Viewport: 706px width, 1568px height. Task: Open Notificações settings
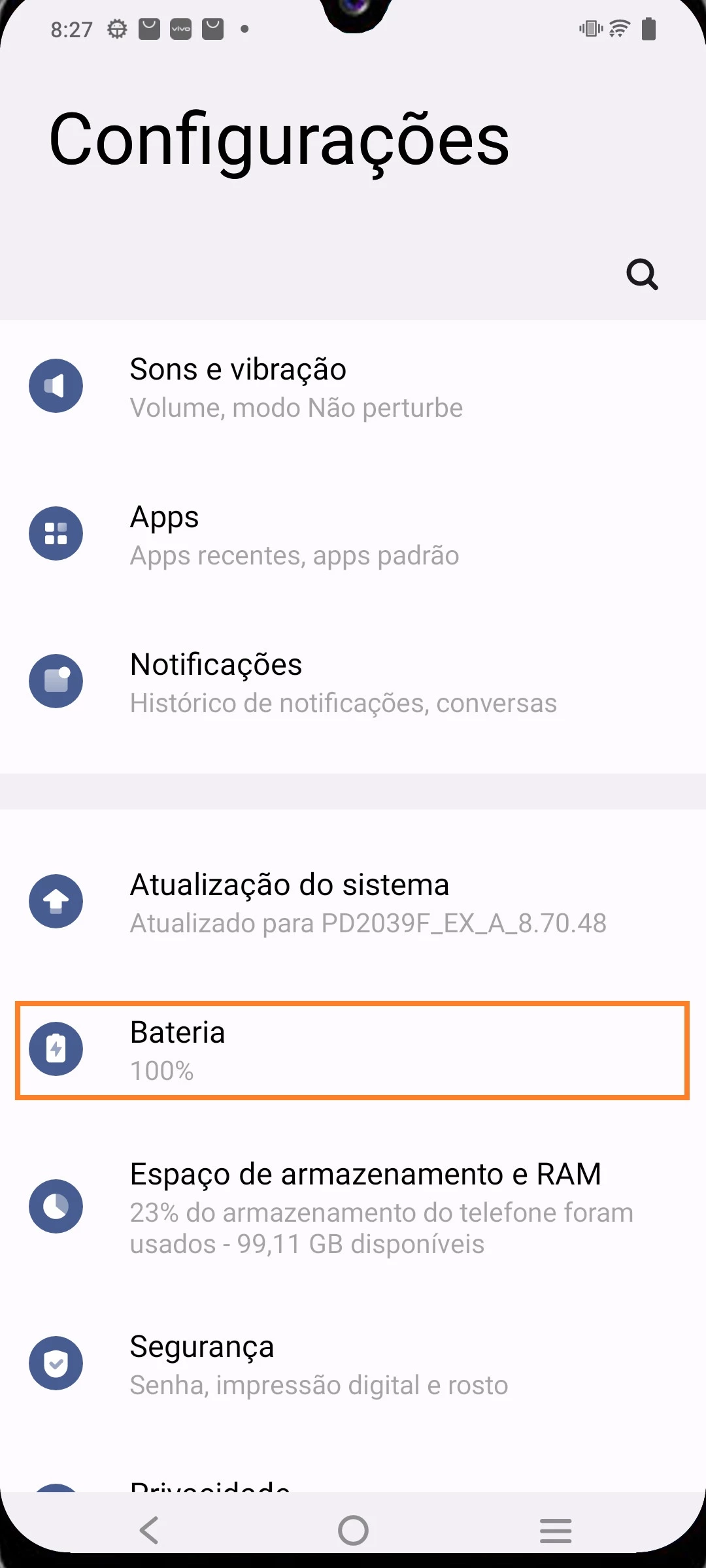tap(353, 682)
